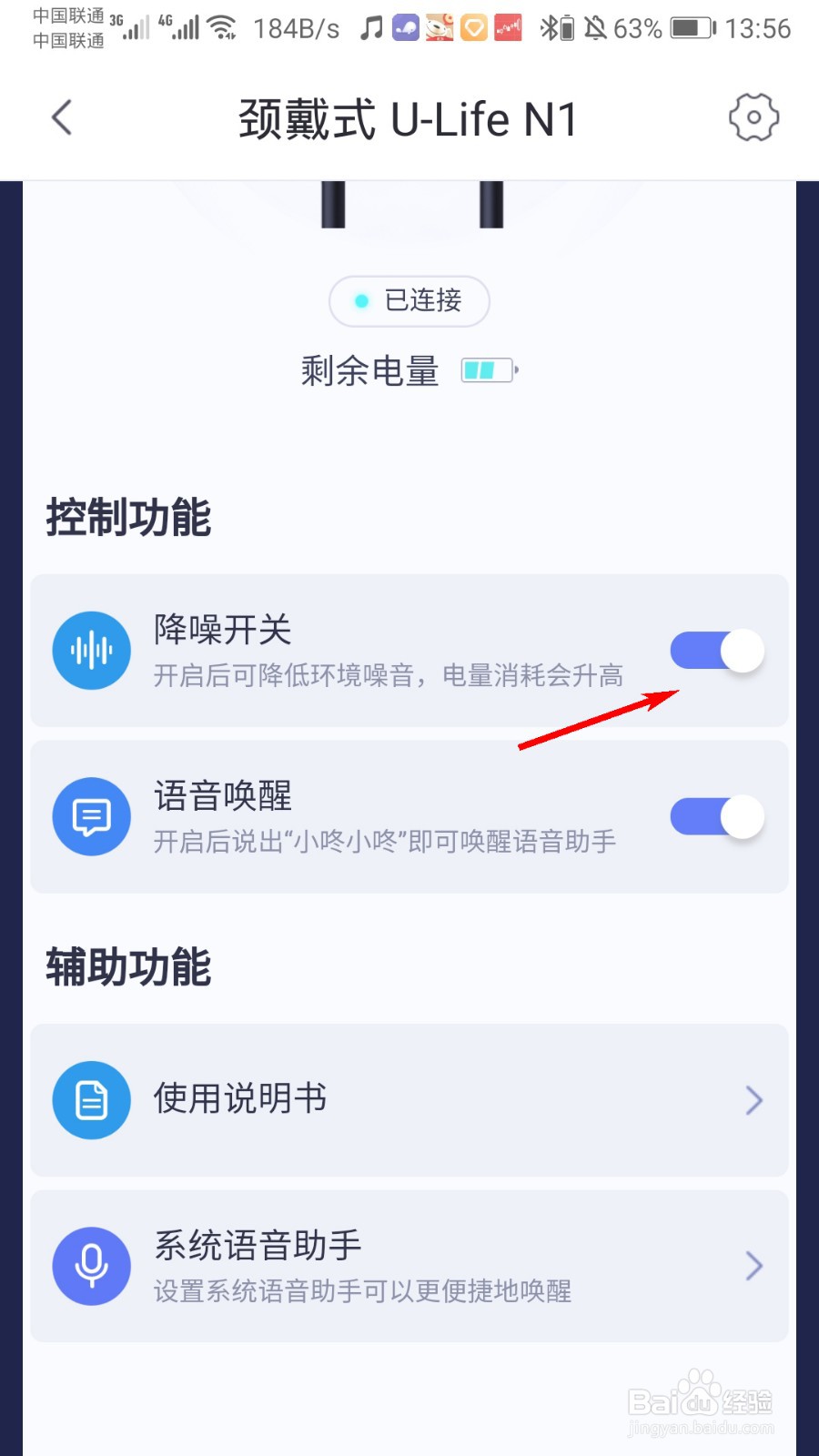The width and height of the screenshot is (819, 1456).
Task: Open 使用说明书 via its chevron arrow
Action: [x=753, y=1100]
